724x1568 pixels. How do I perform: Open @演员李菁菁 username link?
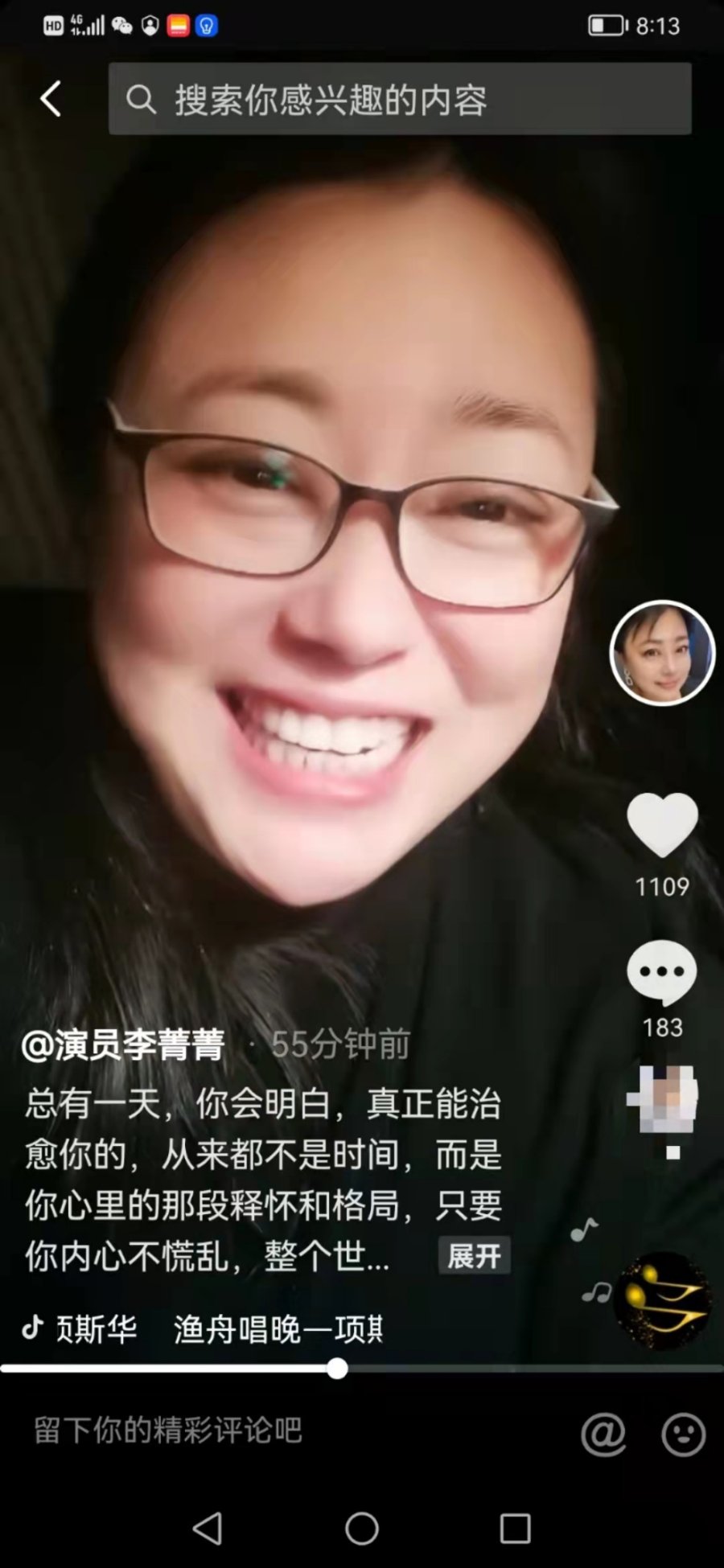click(x=123, y=1045)
